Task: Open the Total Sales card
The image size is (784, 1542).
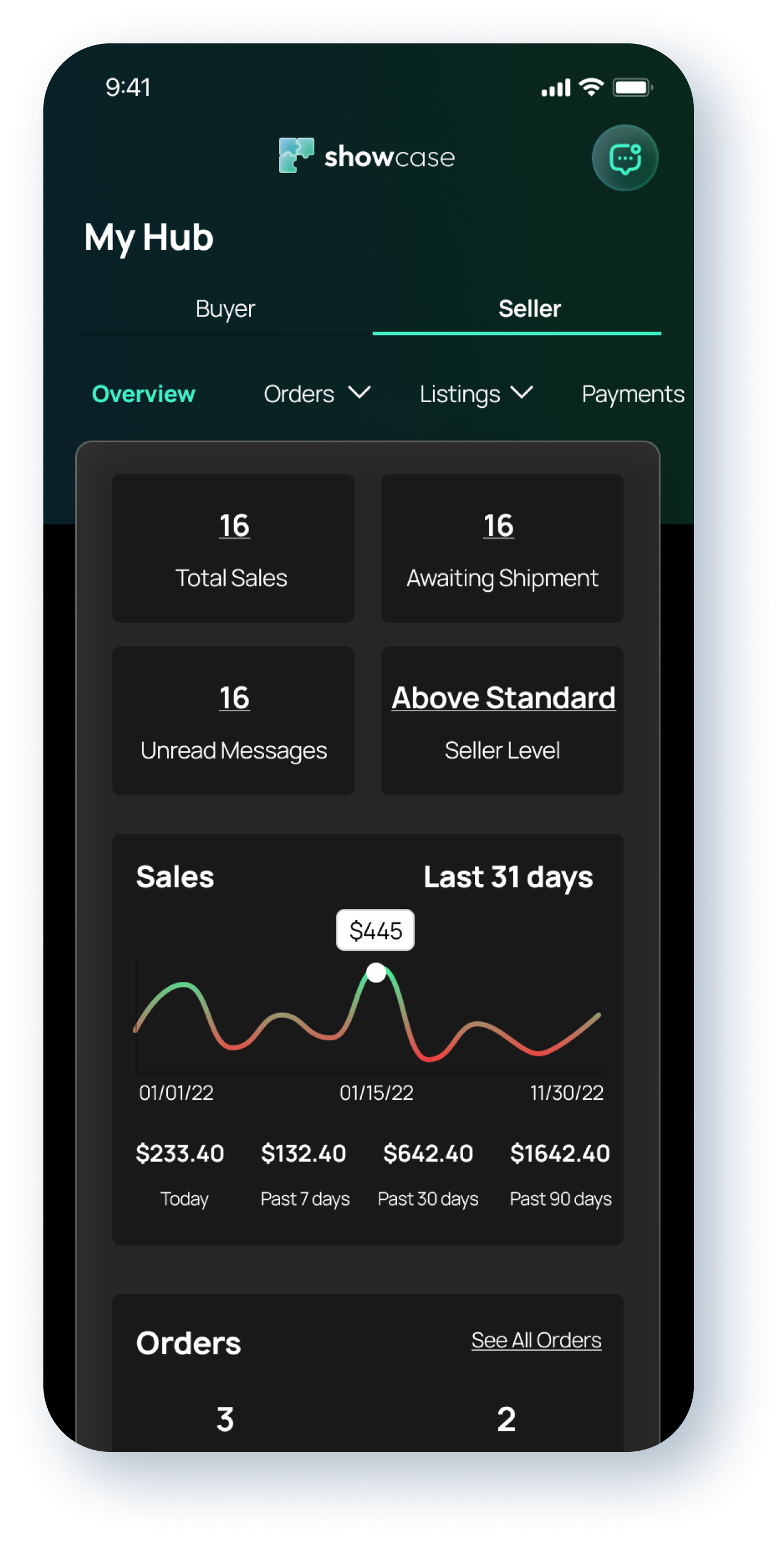Action: click(234, 548)
